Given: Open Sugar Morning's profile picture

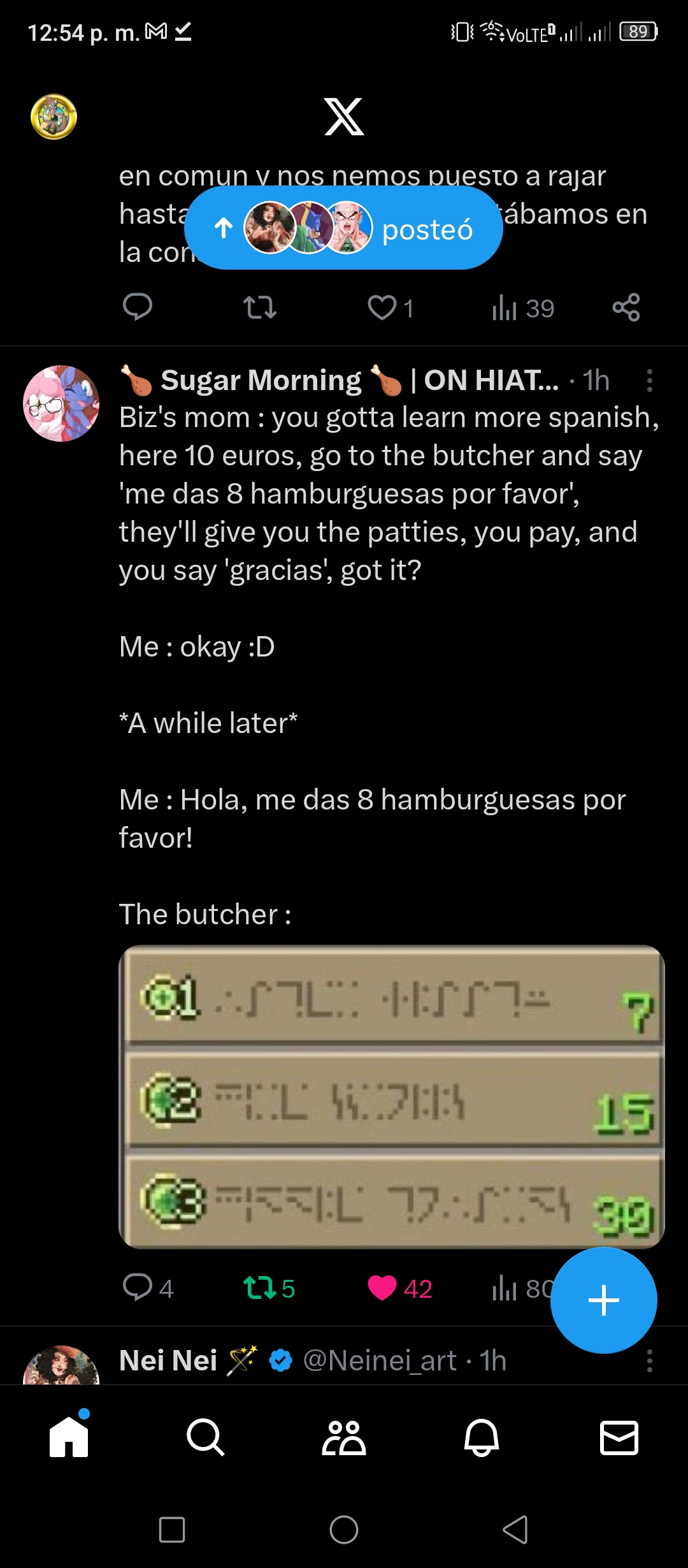Looking at the screenshot, I should pos(61,403).
